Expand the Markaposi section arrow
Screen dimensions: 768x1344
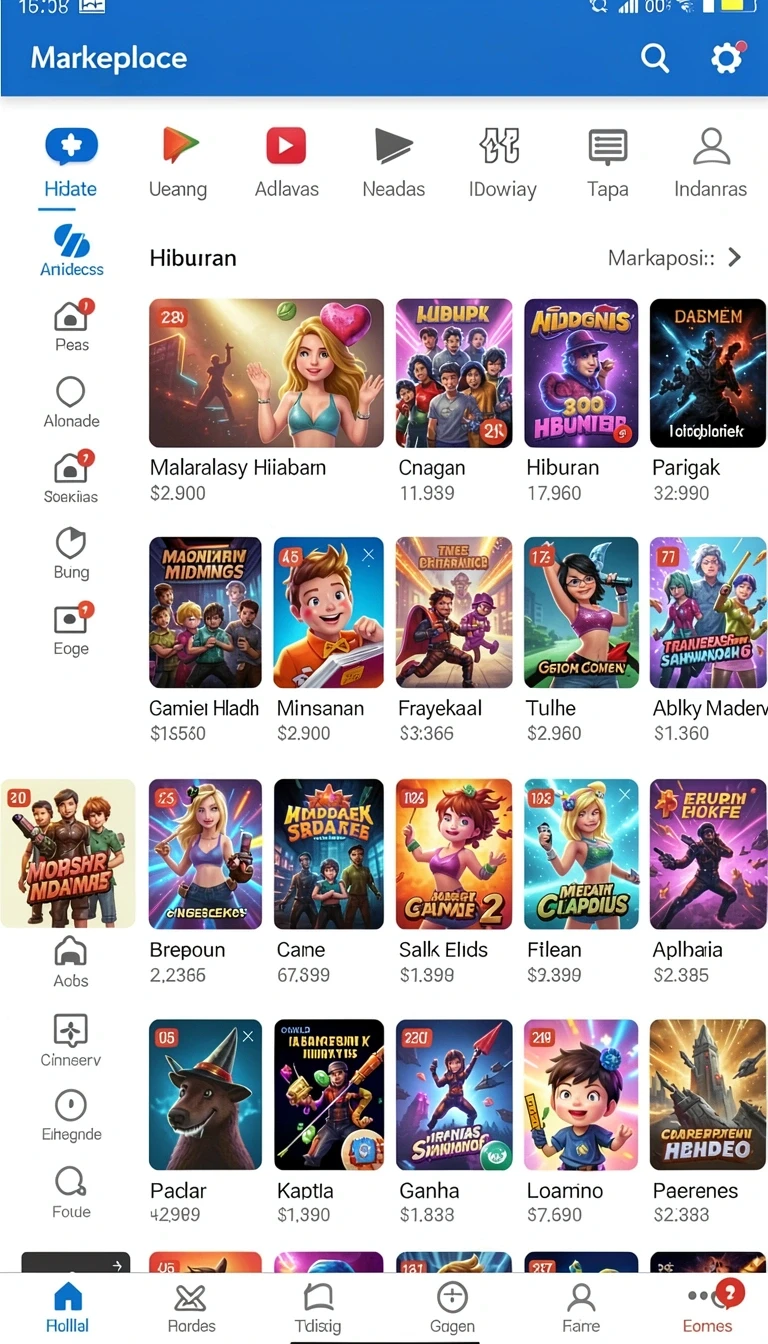[735, 257]
